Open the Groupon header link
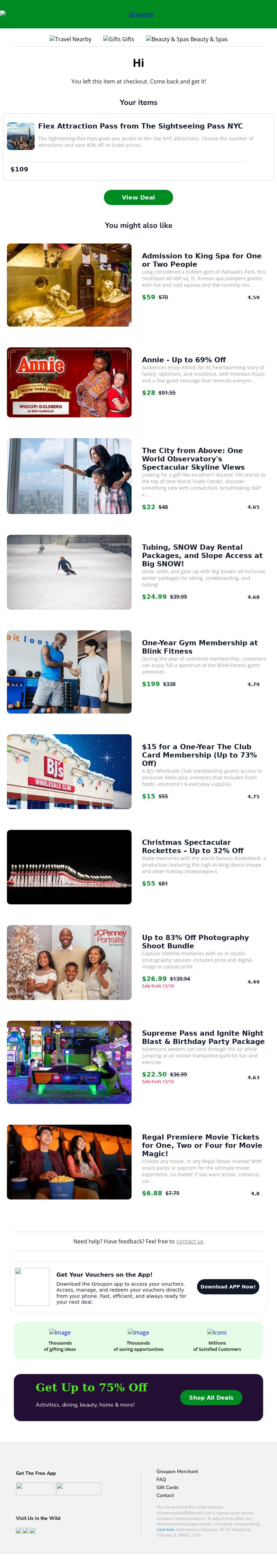The height and width of the screenshot is (1568, 277). tap(141, 14)
